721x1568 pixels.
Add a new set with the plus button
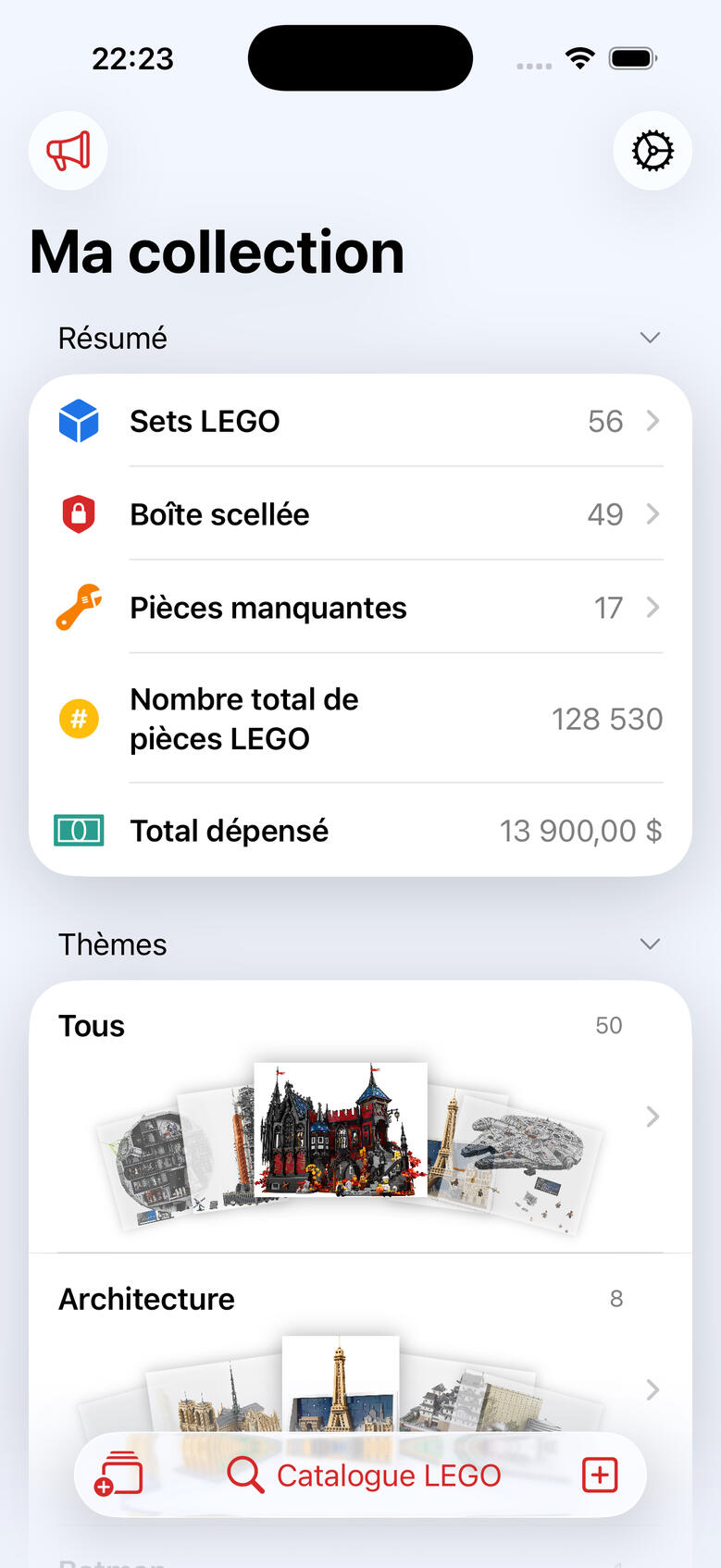coord(600,1475)
